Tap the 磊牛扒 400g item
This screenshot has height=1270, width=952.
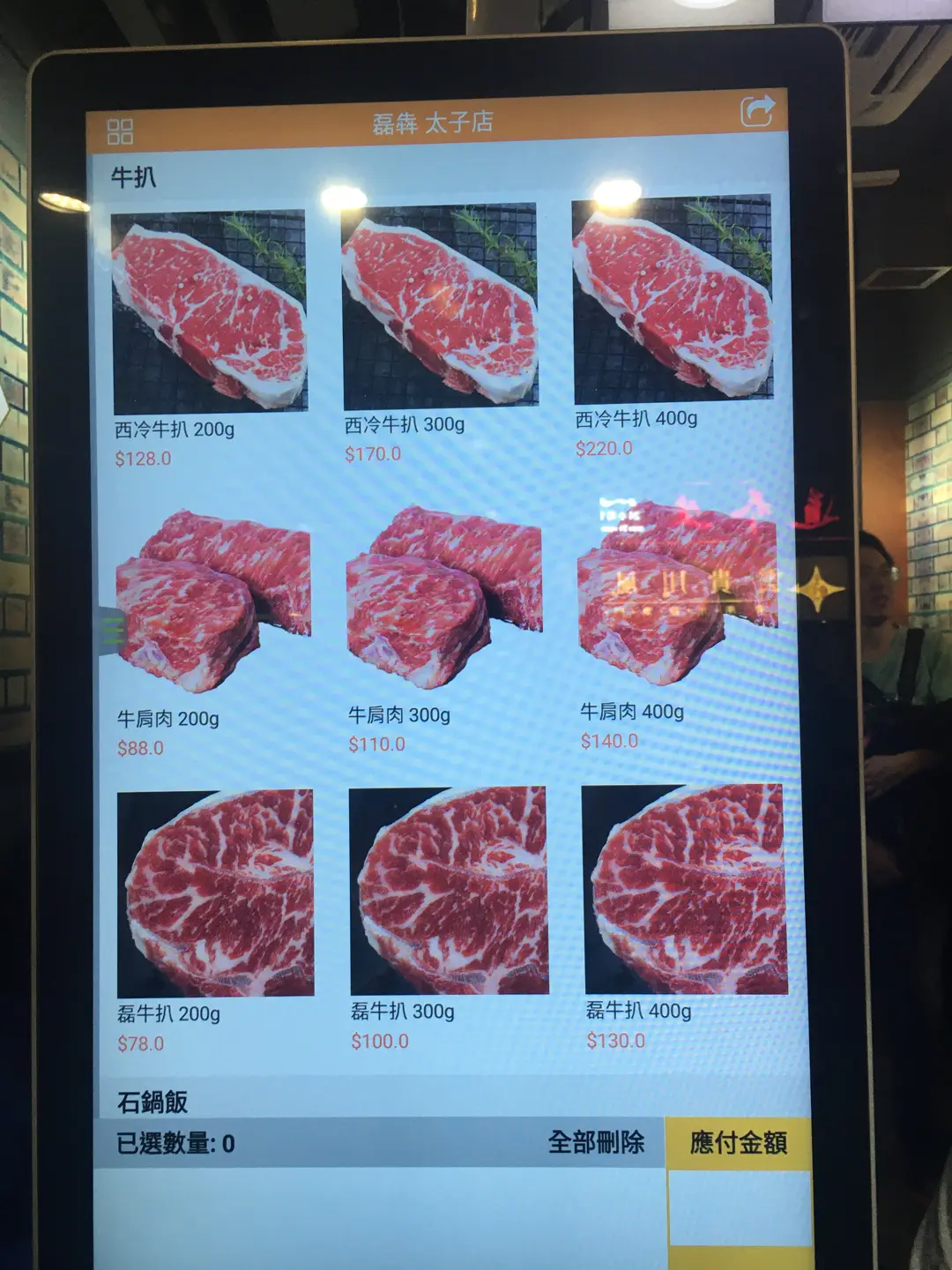(684, 889)
